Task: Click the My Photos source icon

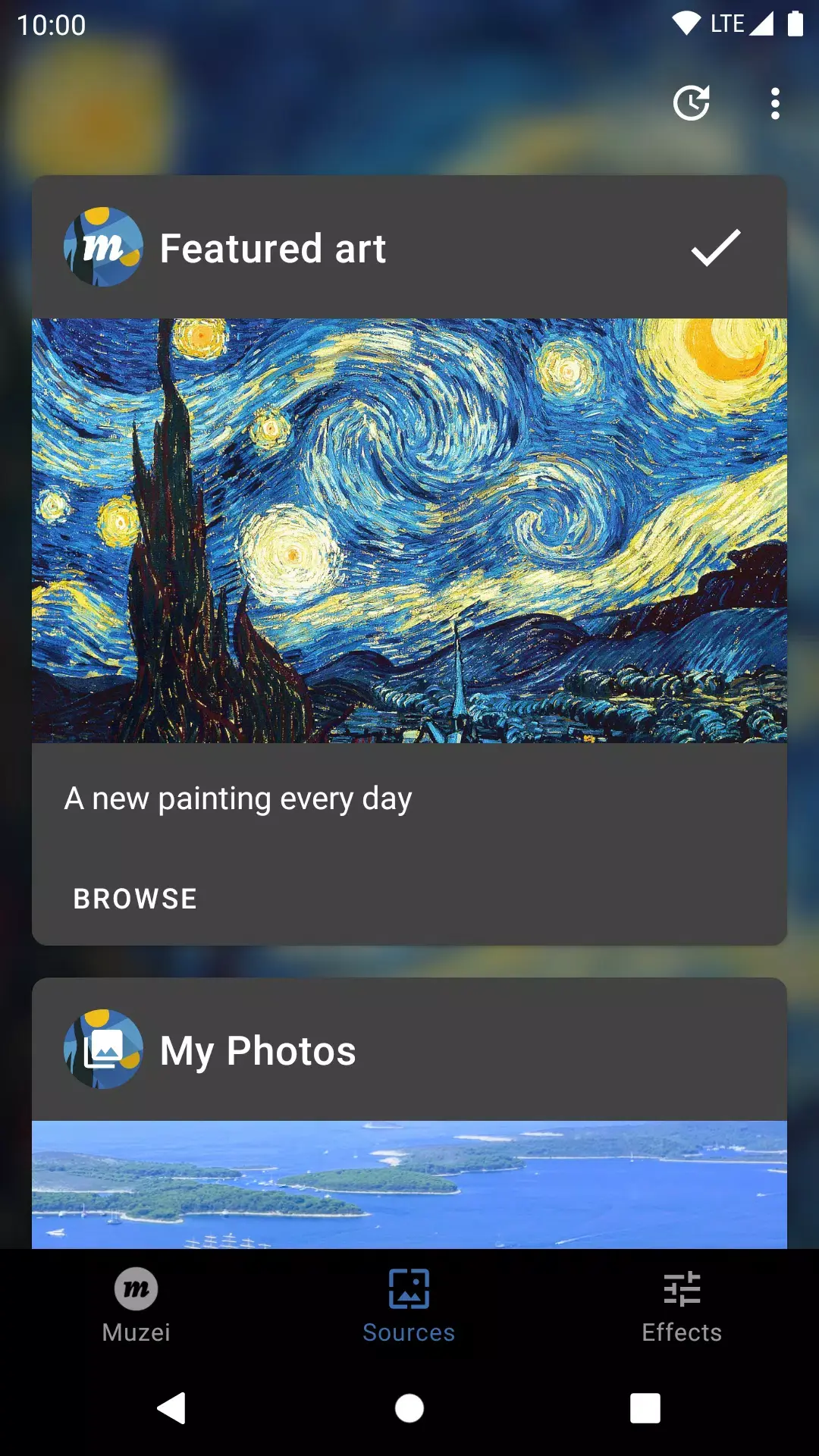Action: coord(104,1050)
